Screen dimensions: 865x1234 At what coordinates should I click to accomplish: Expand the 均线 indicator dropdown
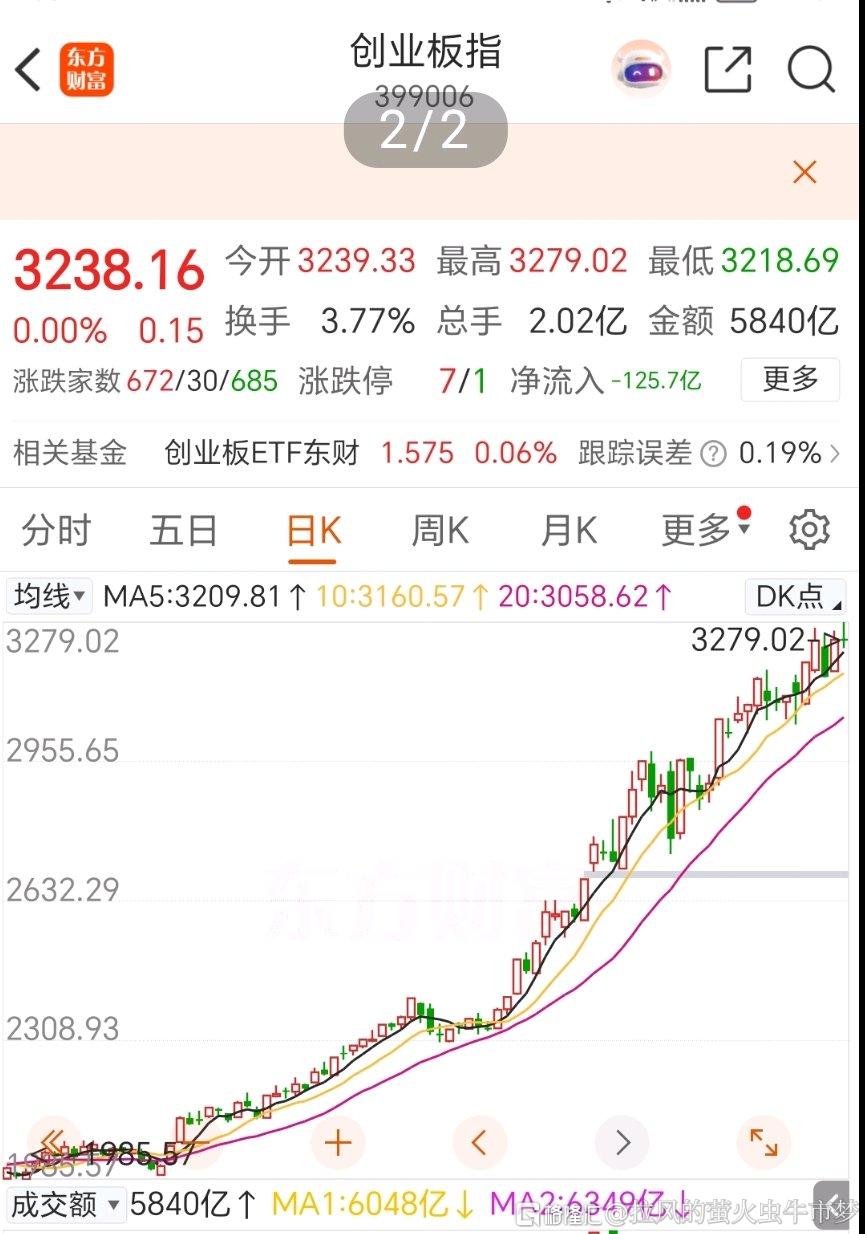point(50,597)
